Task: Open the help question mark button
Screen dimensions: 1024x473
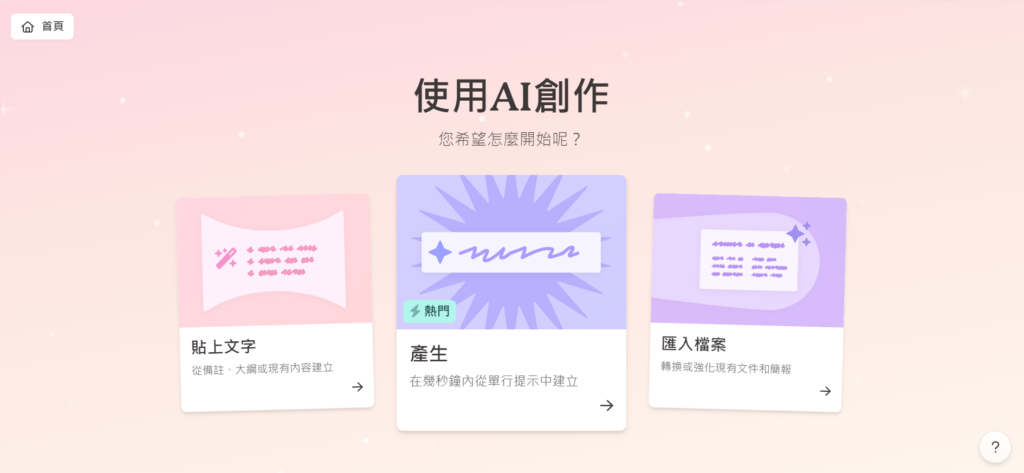Action: [x=994, y=447]
